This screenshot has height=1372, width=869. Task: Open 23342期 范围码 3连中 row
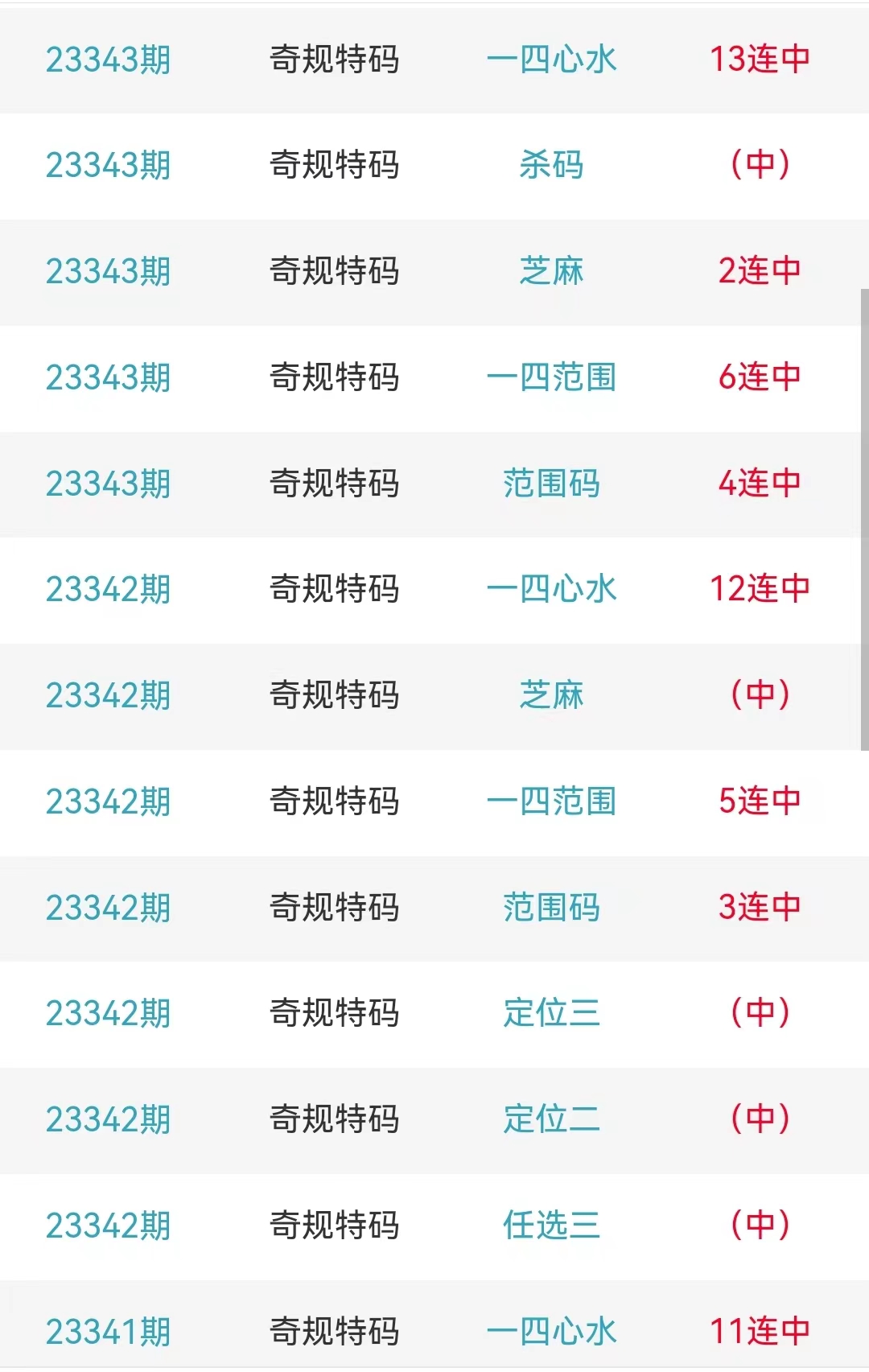[434, 908]
